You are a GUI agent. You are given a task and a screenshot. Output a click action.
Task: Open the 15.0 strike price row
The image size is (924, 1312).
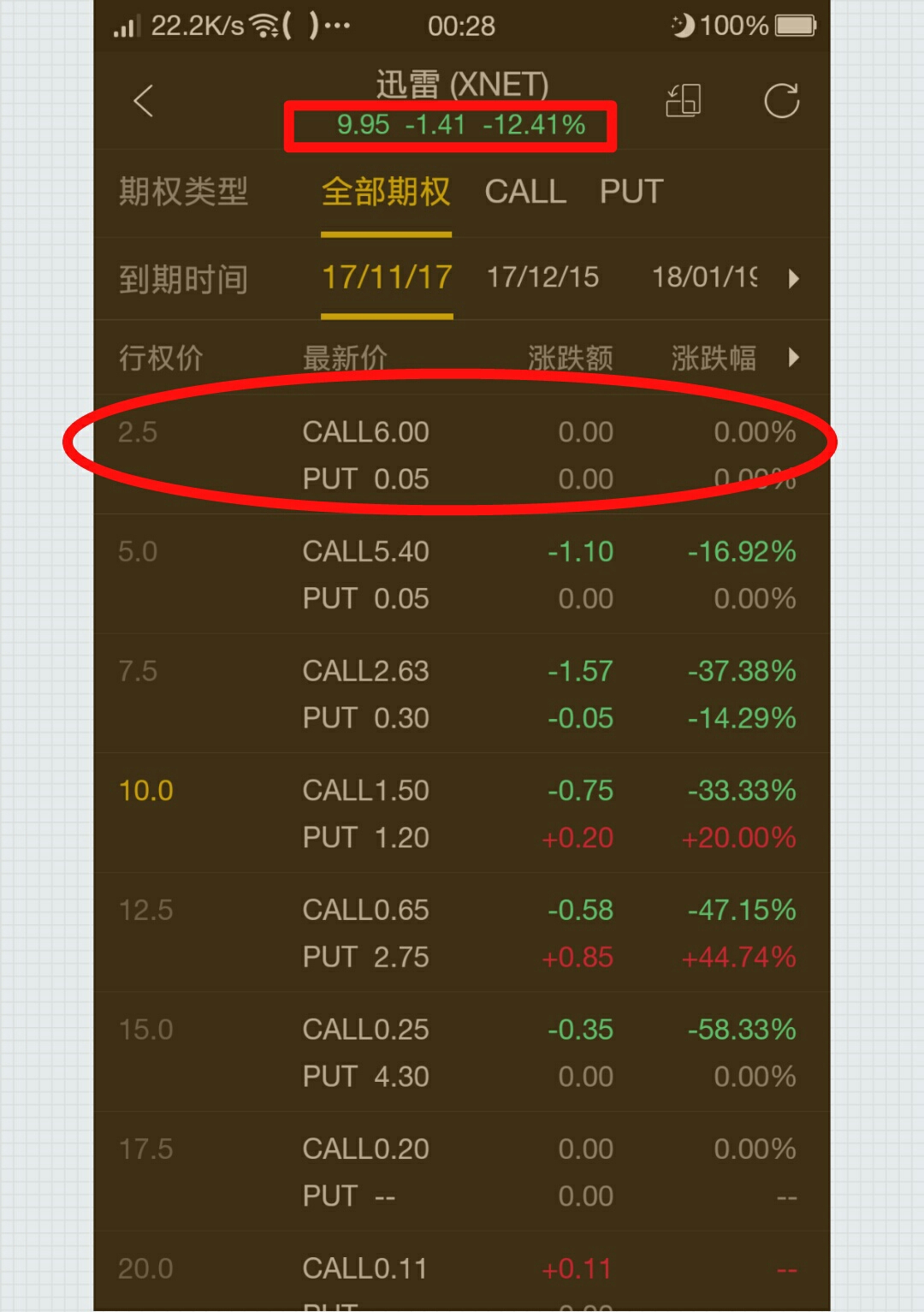tap(462, 1053)
